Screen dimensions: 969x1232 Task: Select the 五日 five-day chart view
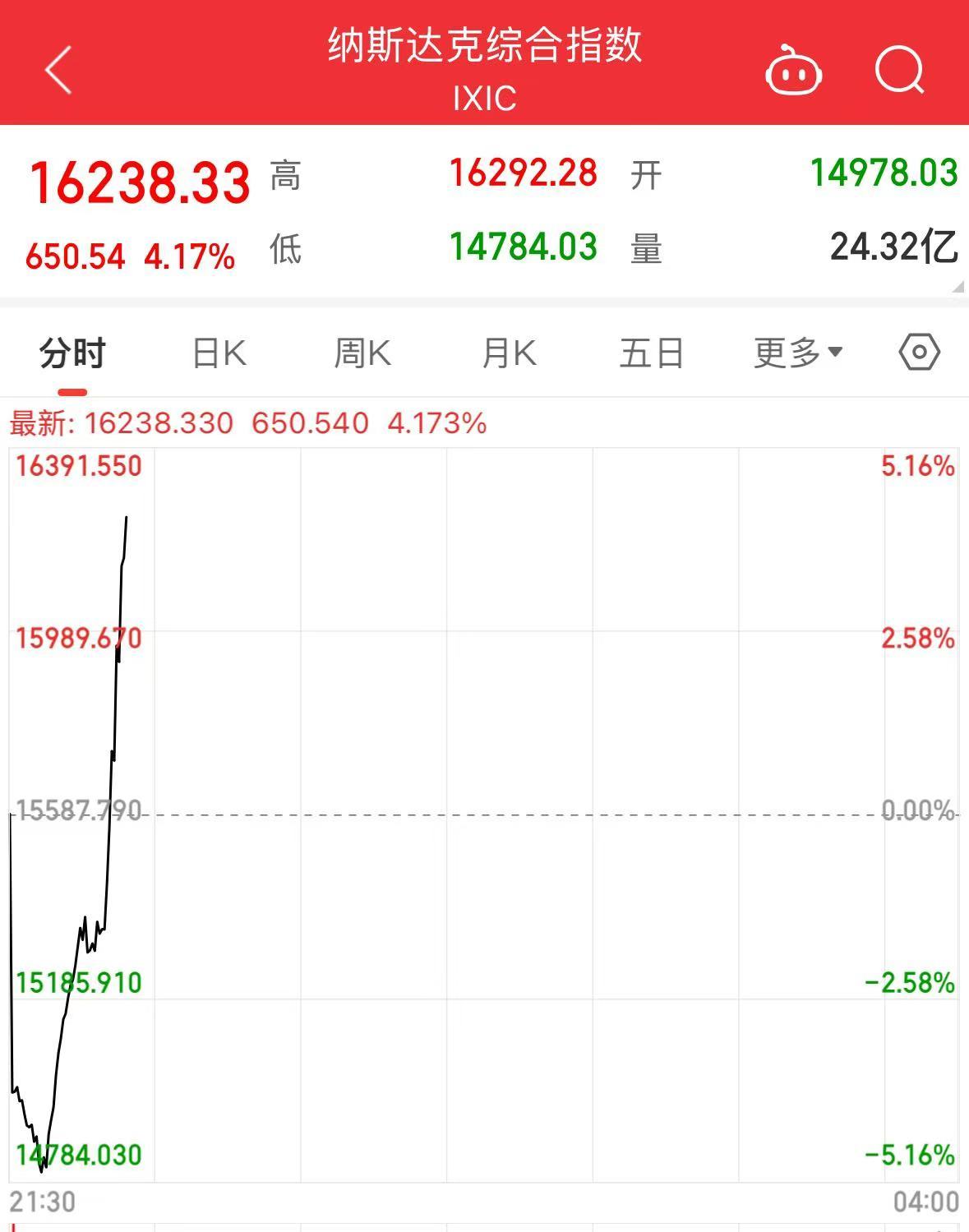pos(652,352)
